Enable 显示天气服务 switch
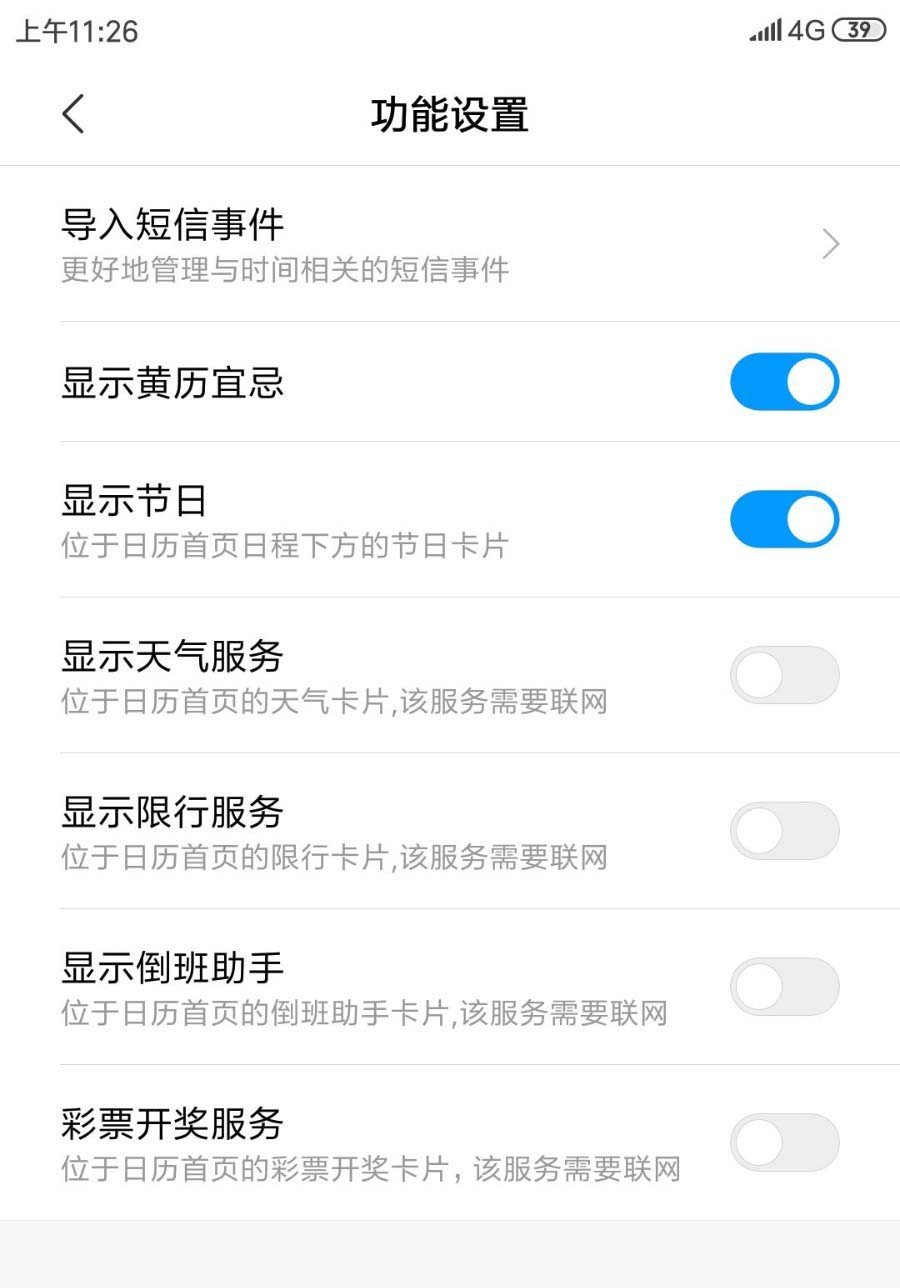The width and height of the screenshot is (900, 1288). pos(784,675)
